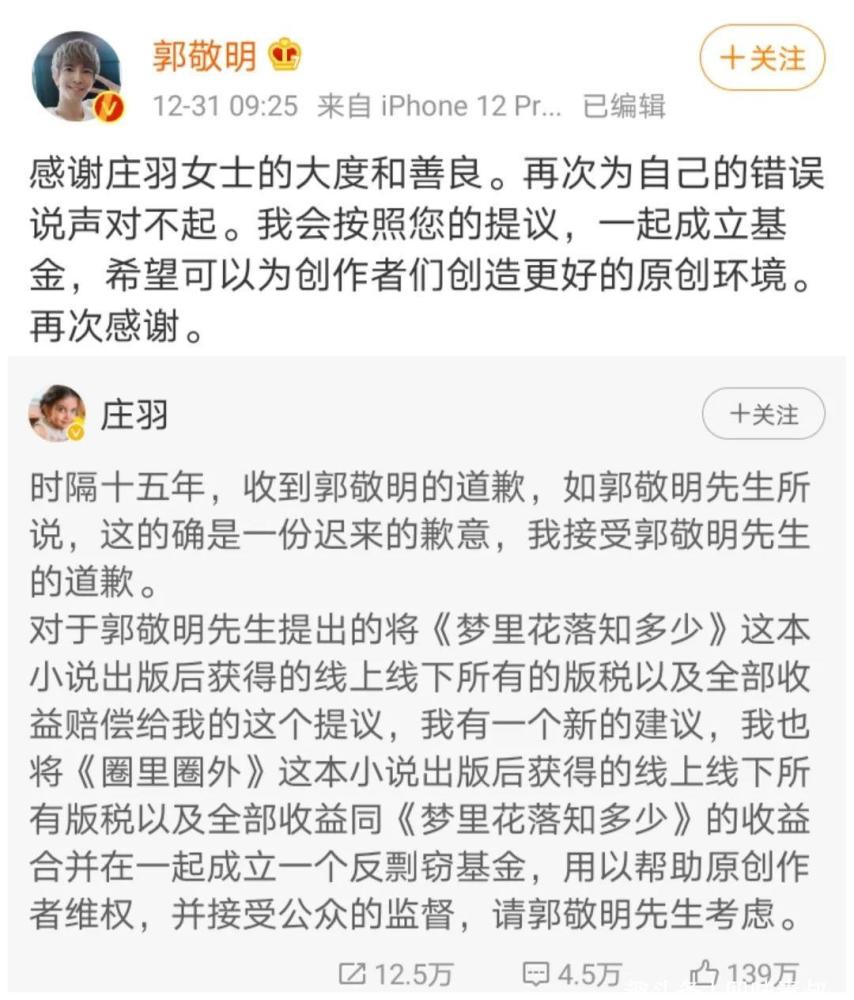This screenshot has height=1000, width=854.
Task: Like the post with 139万 likes
Action: (706, 973)
